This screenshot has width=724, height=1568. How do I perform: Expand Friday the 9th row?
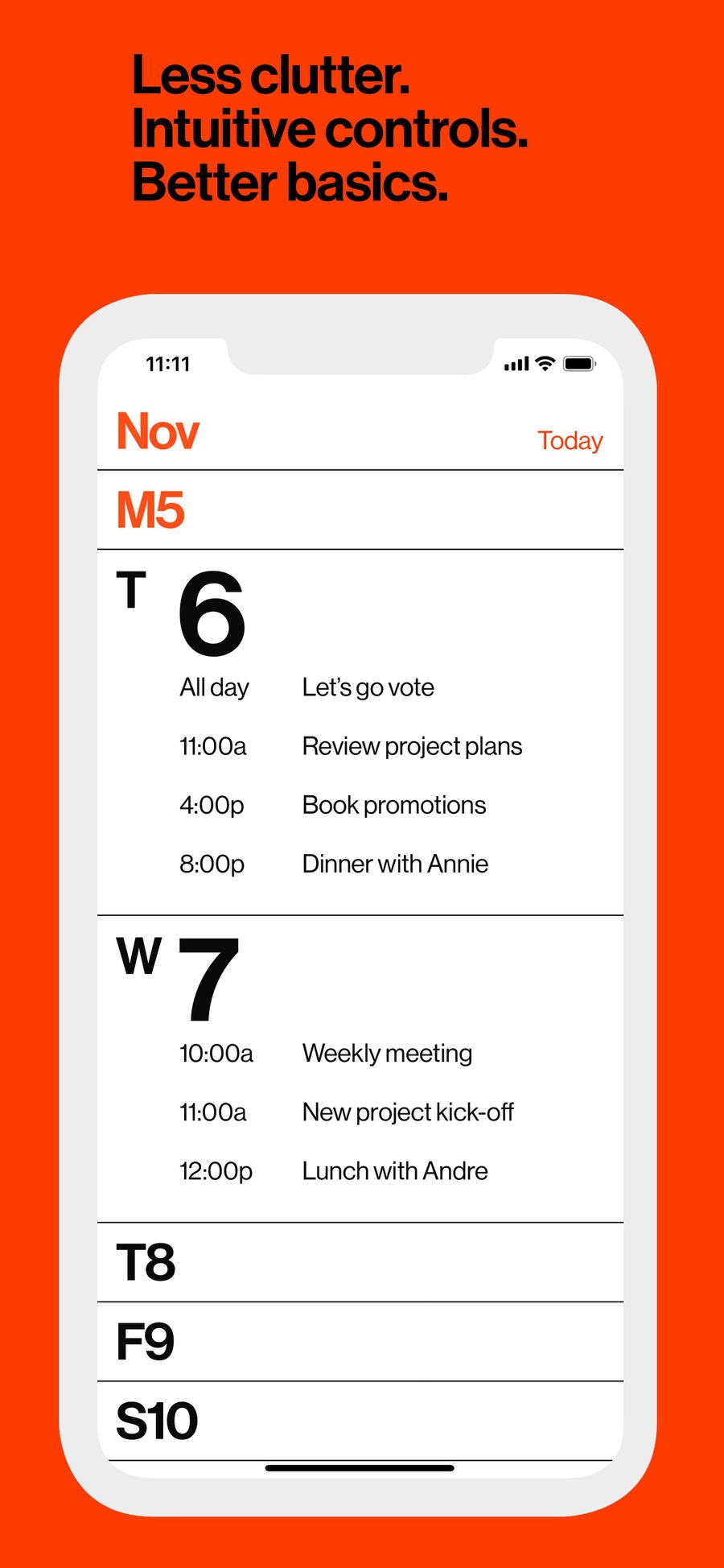coord(146,1340)
